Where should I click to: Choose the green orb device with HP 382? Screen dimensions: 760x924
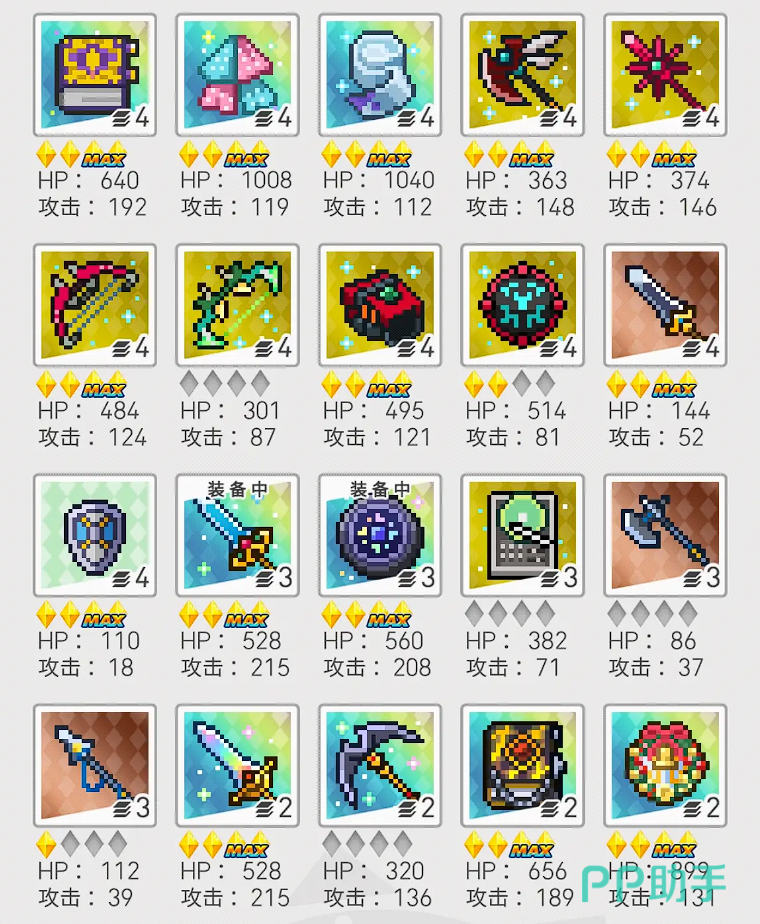523,535
